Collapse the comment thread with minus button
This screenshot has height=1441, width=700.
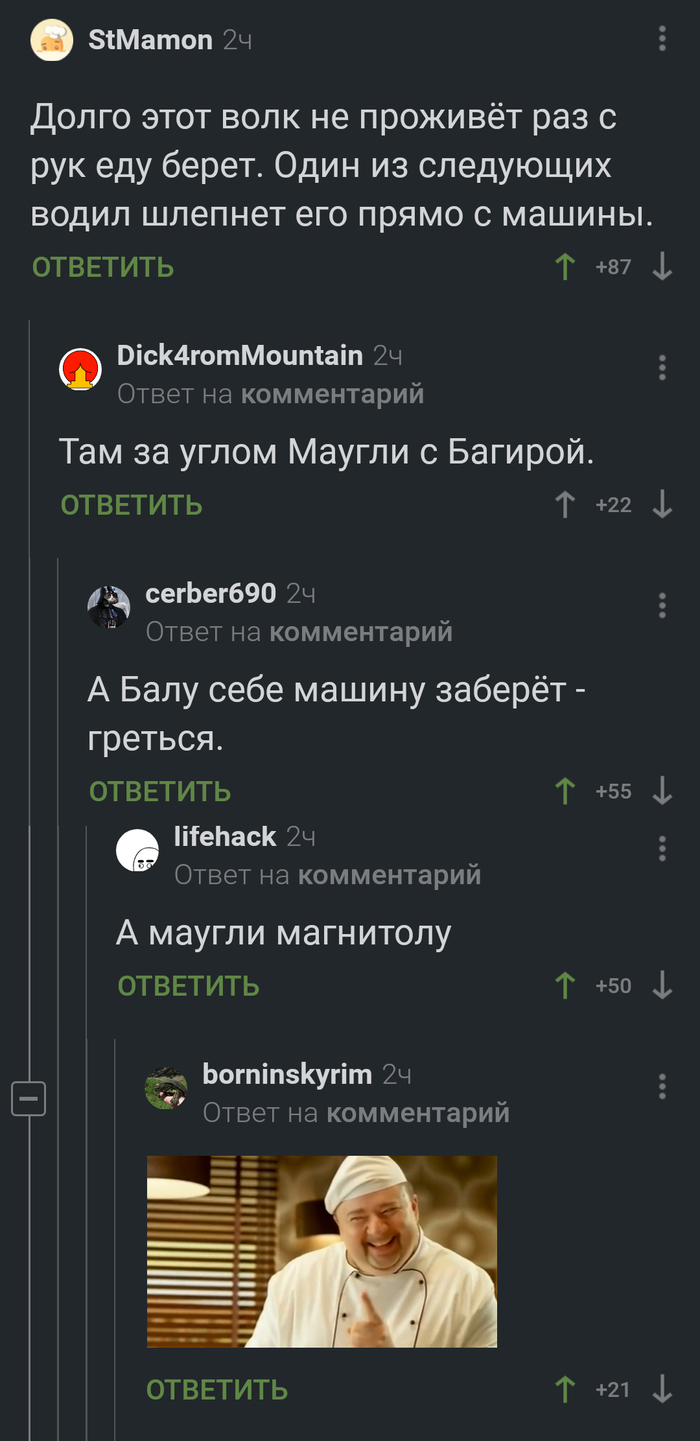click(x=27, y=1100)
